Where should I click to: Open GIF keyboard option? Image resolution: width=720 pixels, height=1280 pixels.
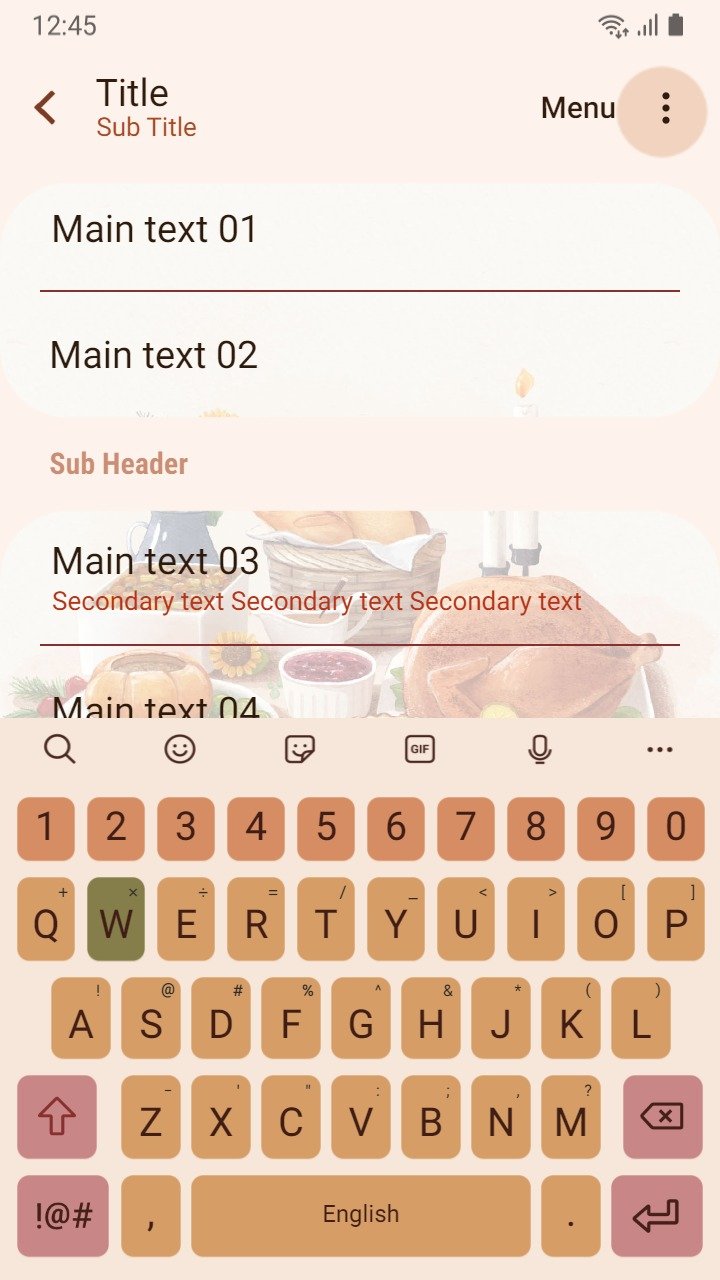coord(420,749)
